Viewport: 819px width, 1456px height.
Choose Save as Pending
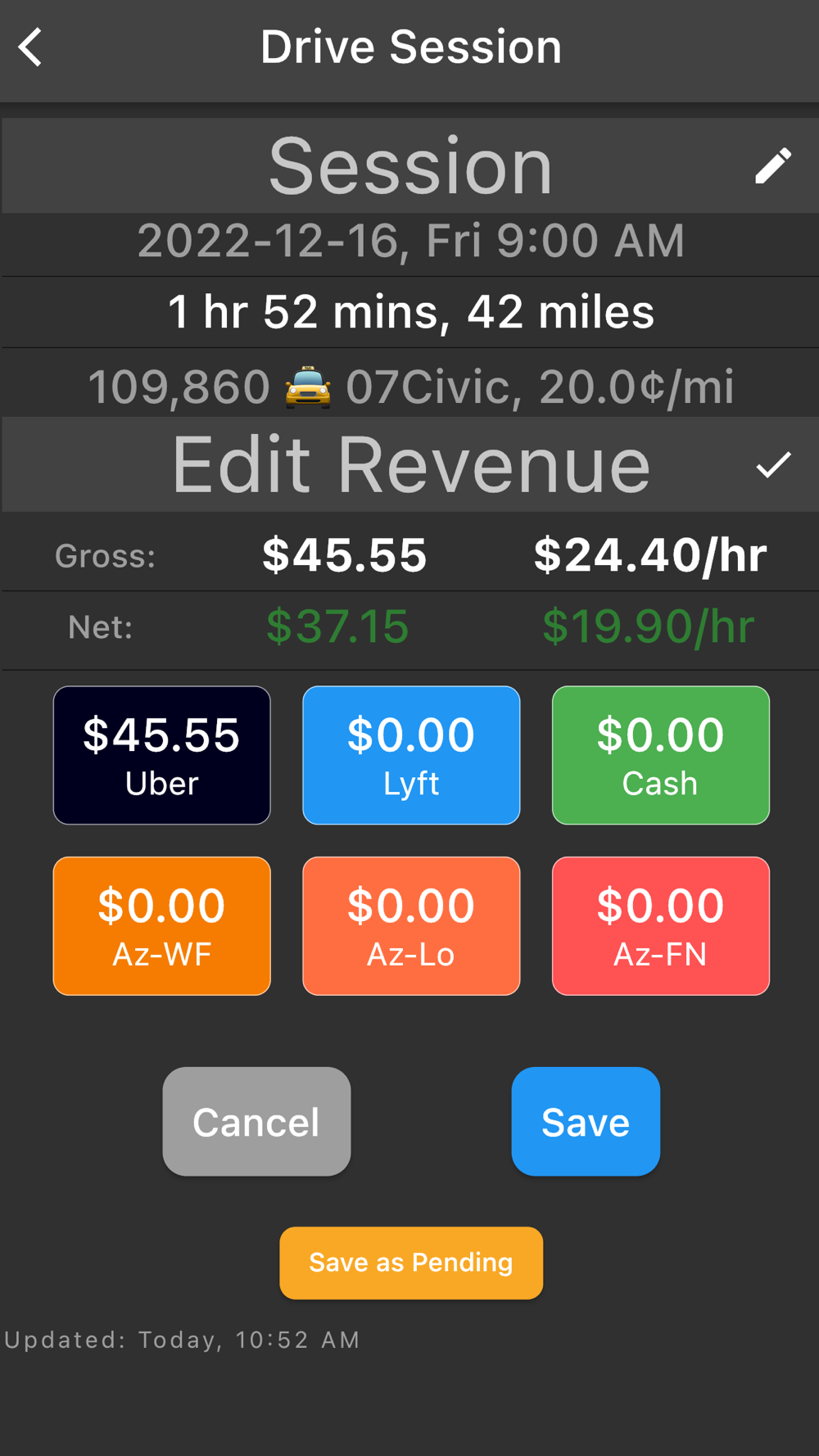coord(411,1263)
